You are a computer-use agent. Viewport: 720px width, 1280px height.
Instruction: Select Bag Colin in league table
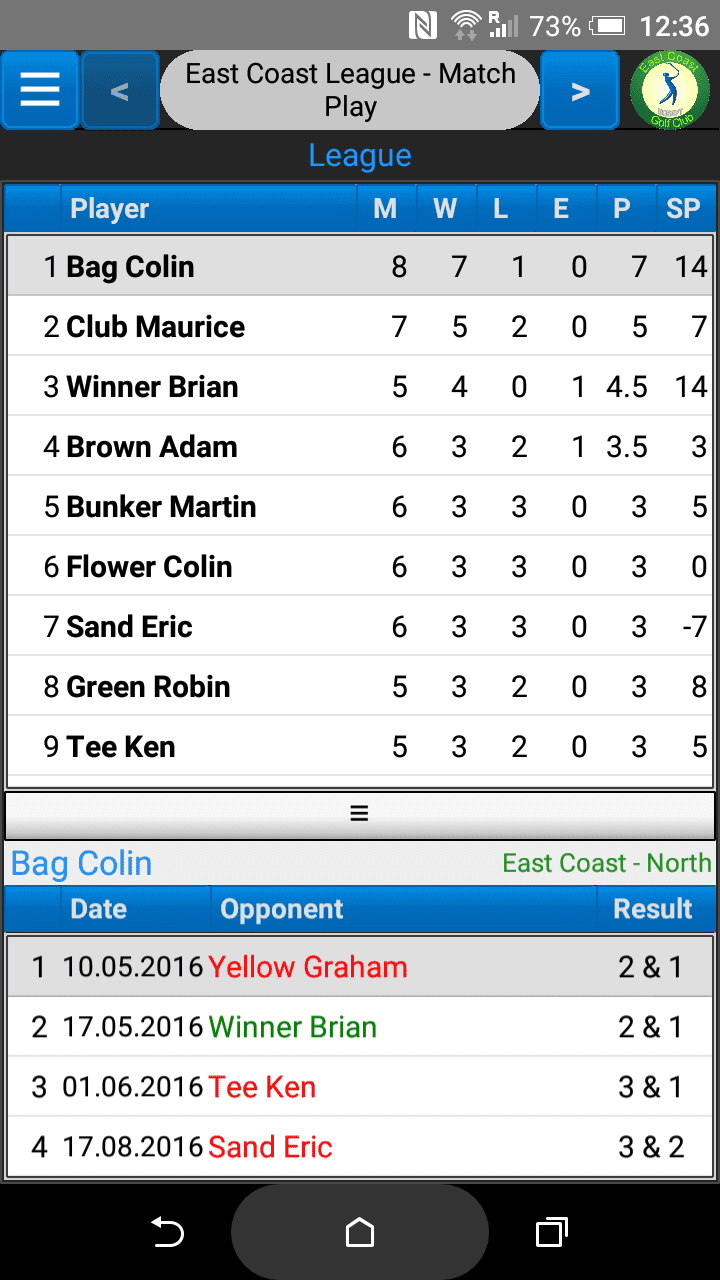pos(360,267)
